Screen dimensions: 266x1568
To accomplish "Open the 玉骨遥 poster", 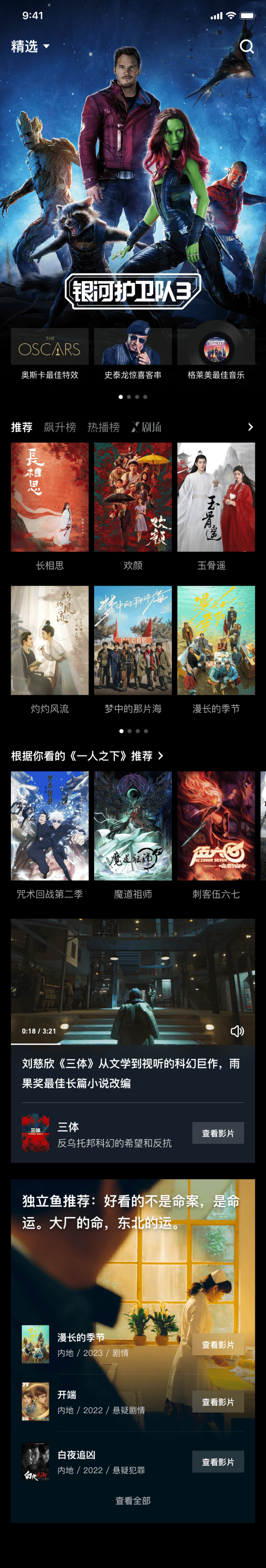I will (x=215, y=497).
